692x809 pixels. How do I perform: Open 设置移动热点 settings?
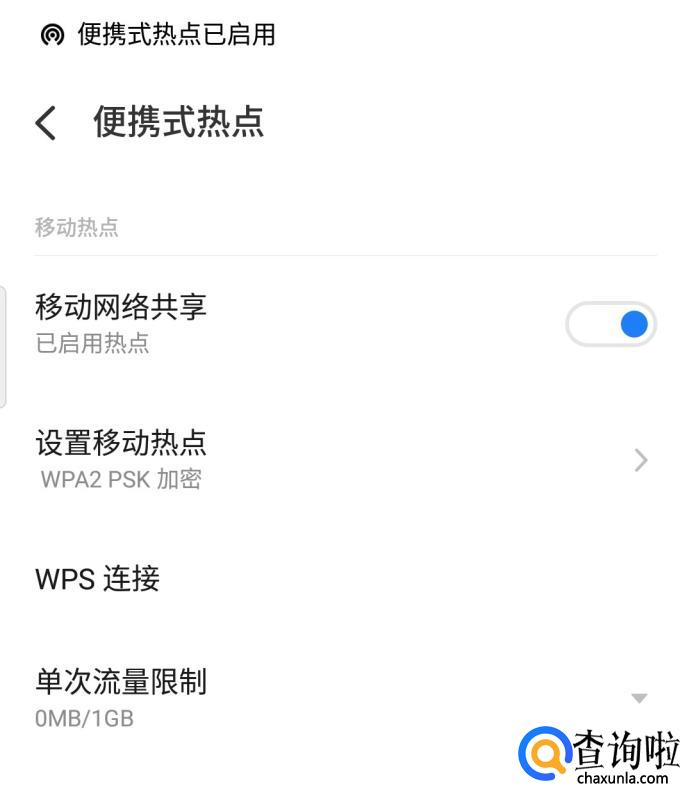(340, 459)
